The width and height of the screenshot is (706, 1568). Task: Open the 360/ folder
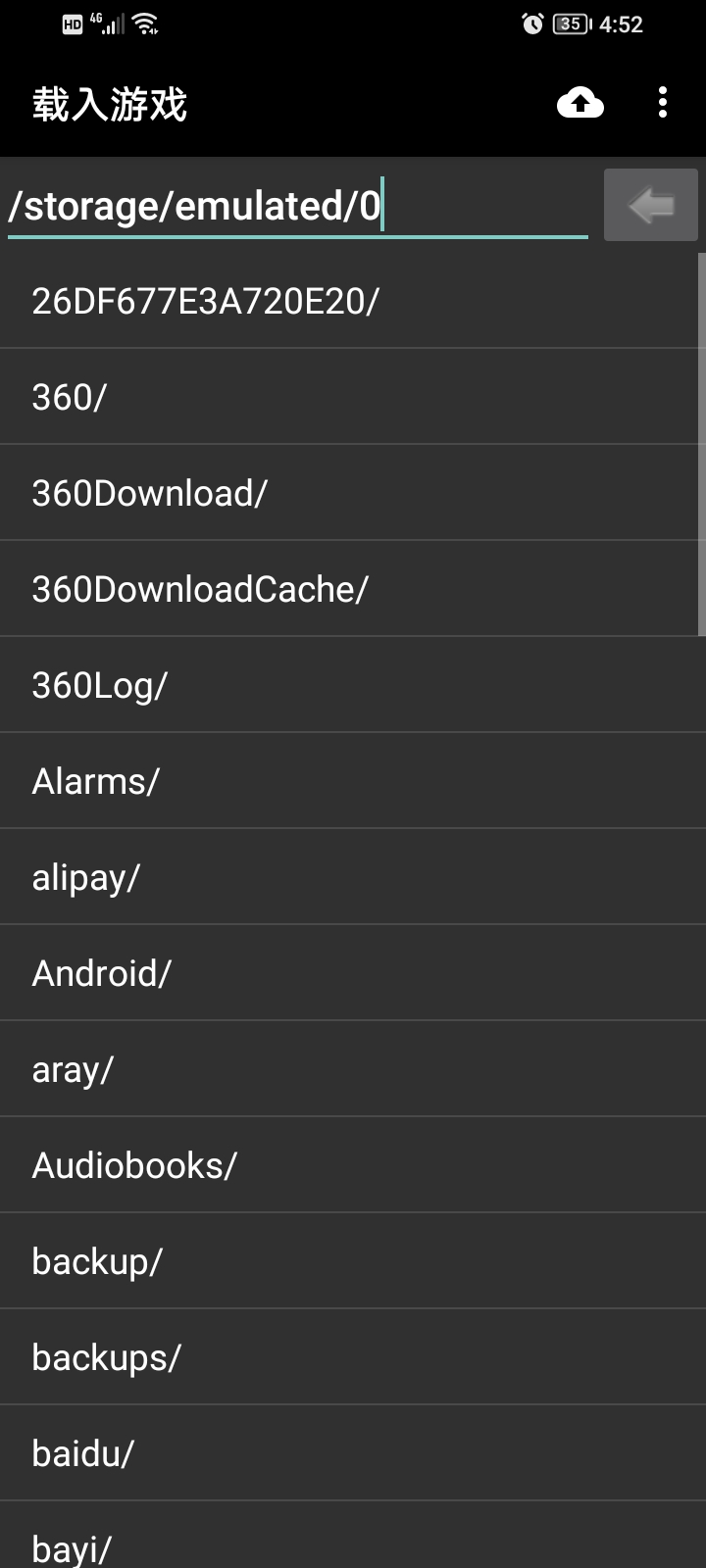click(x=353, y=397)
